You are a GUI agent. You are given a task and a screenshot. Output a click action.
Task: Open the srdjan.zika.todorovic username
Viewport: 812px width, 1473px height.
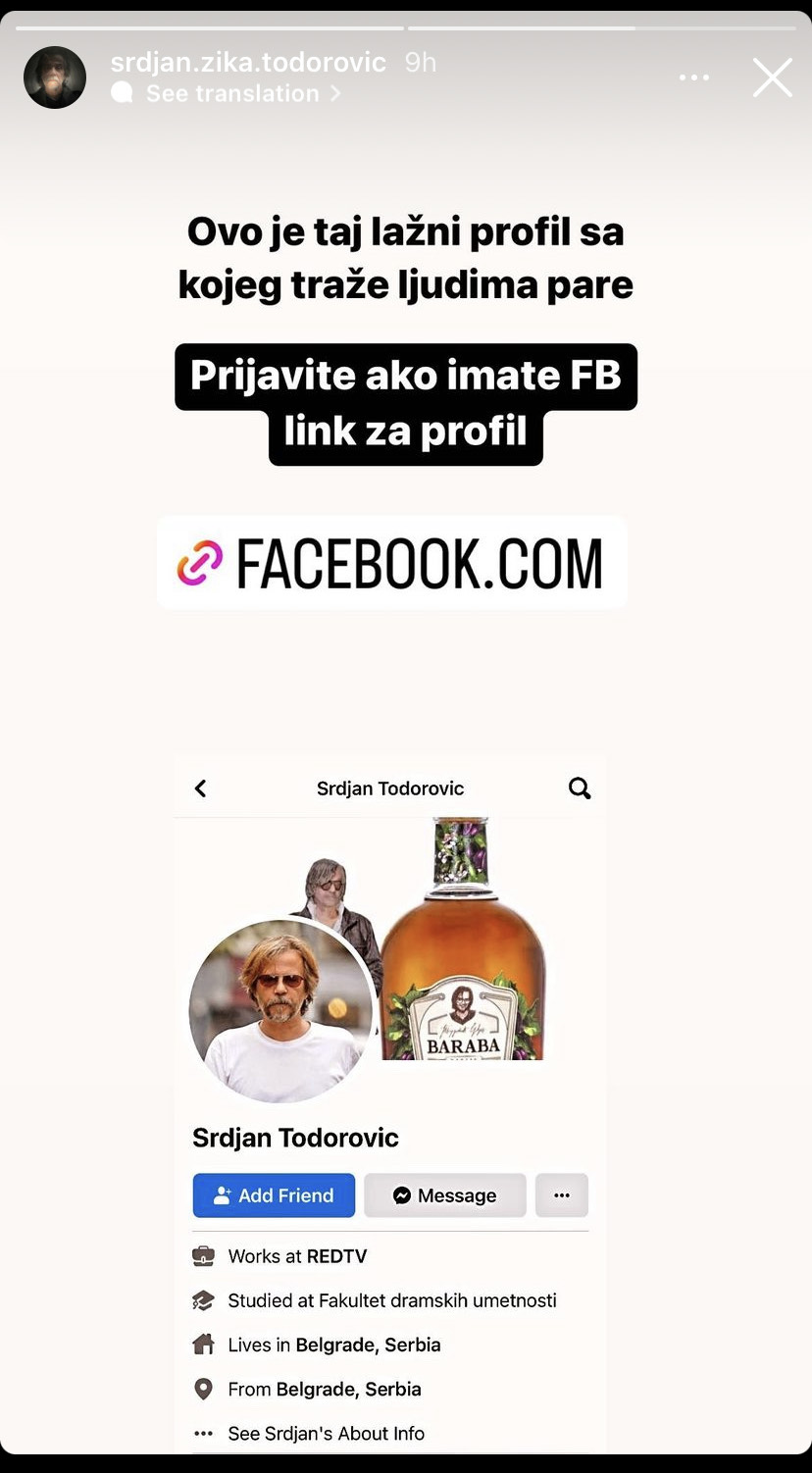point(248,63)
